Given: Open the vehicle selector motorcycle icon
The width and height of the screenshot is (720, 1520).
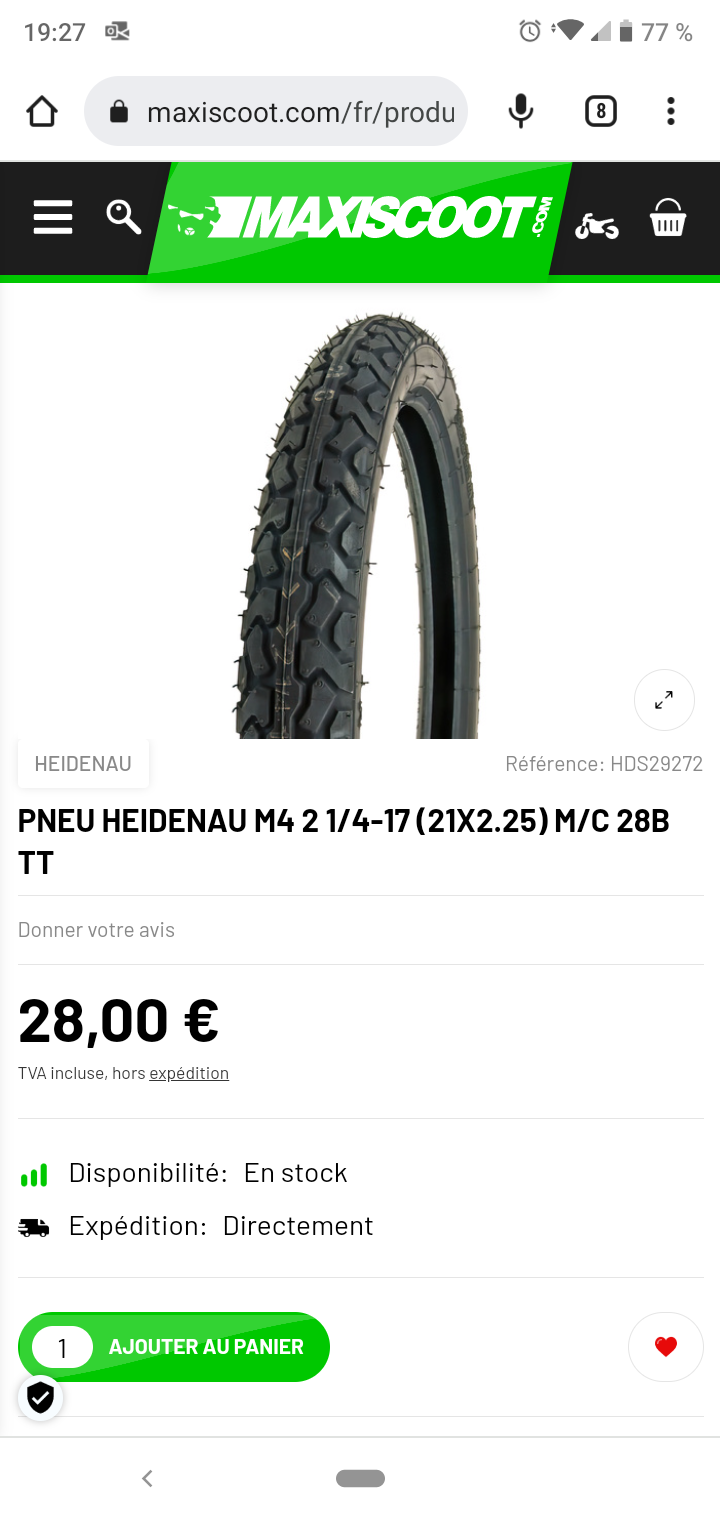Looking at the screenshot, I should pos(596,226).
